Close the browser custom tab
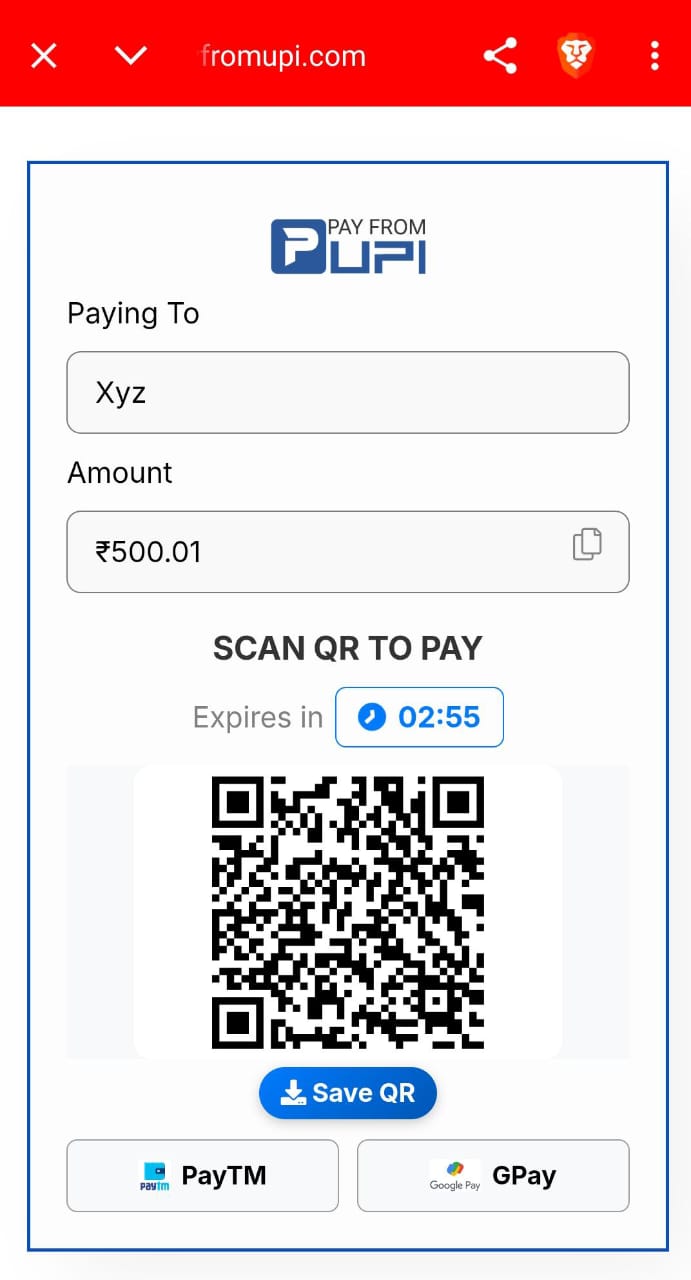Image resolution: width=691 pixels, height=1280 pixels. click(x=44, y=56)
